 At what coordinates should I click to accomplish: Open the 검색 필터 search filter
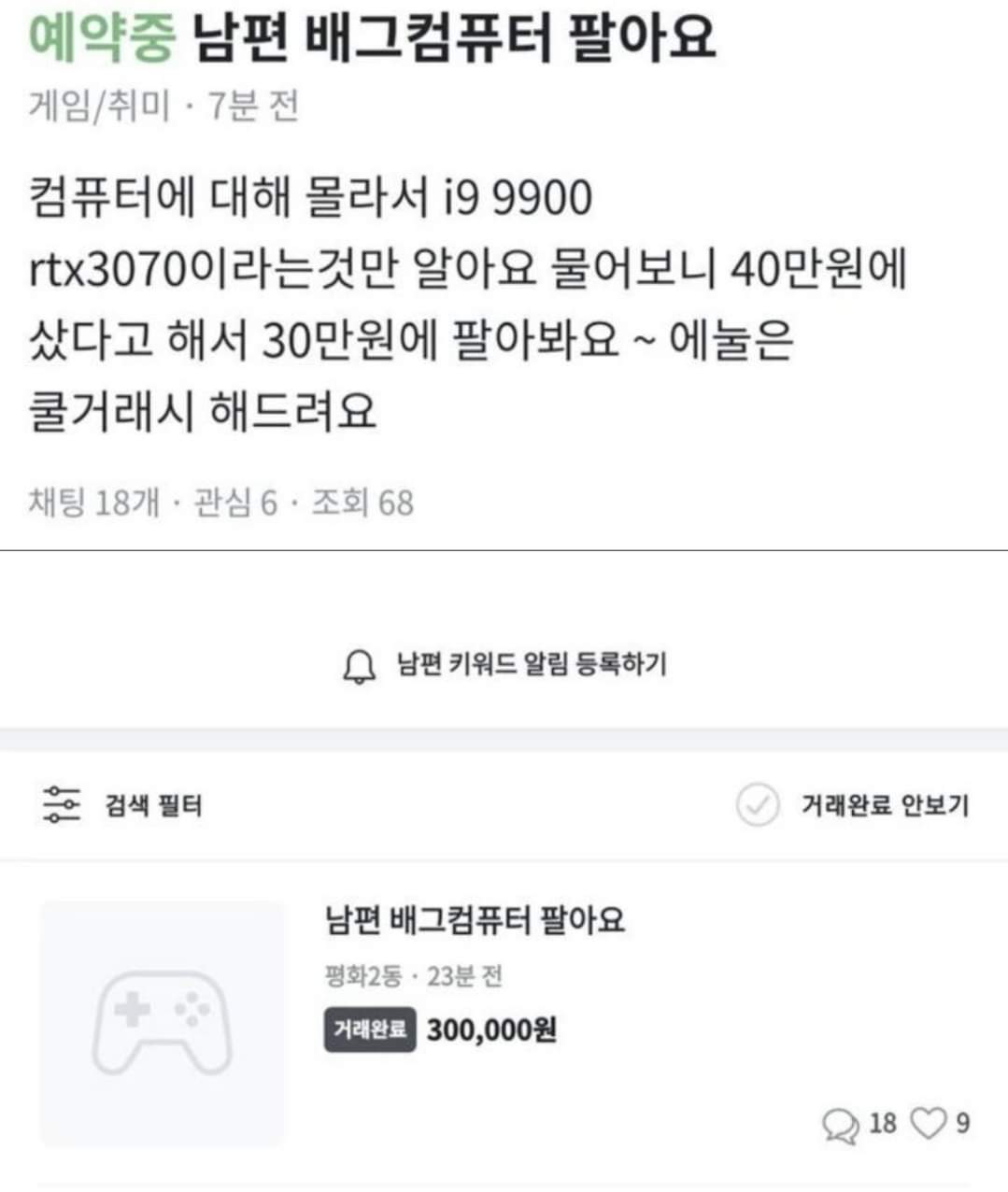pos(122,804)
